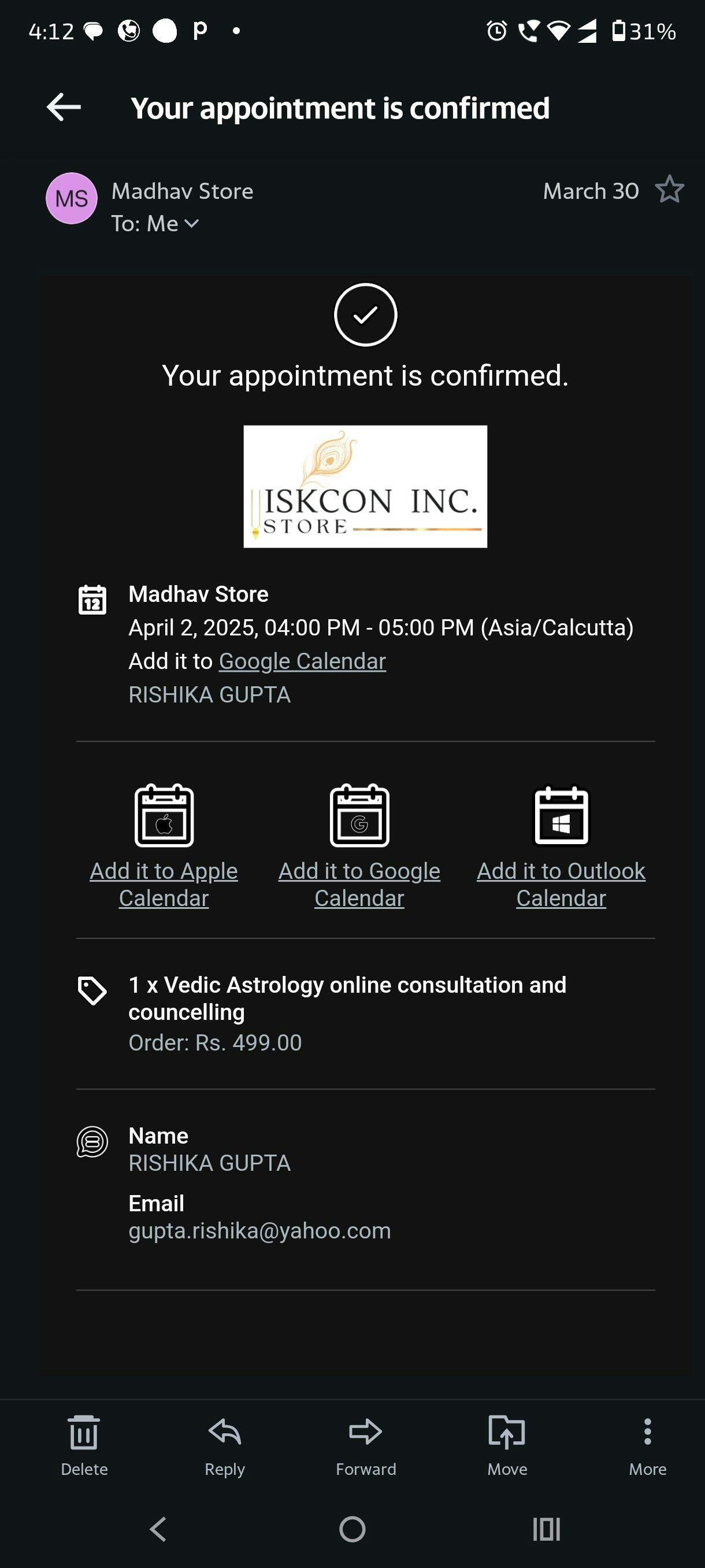Viewport: 705px width, 1568px height.
Task: Go back to the inbox
Action: click(64, 108)
